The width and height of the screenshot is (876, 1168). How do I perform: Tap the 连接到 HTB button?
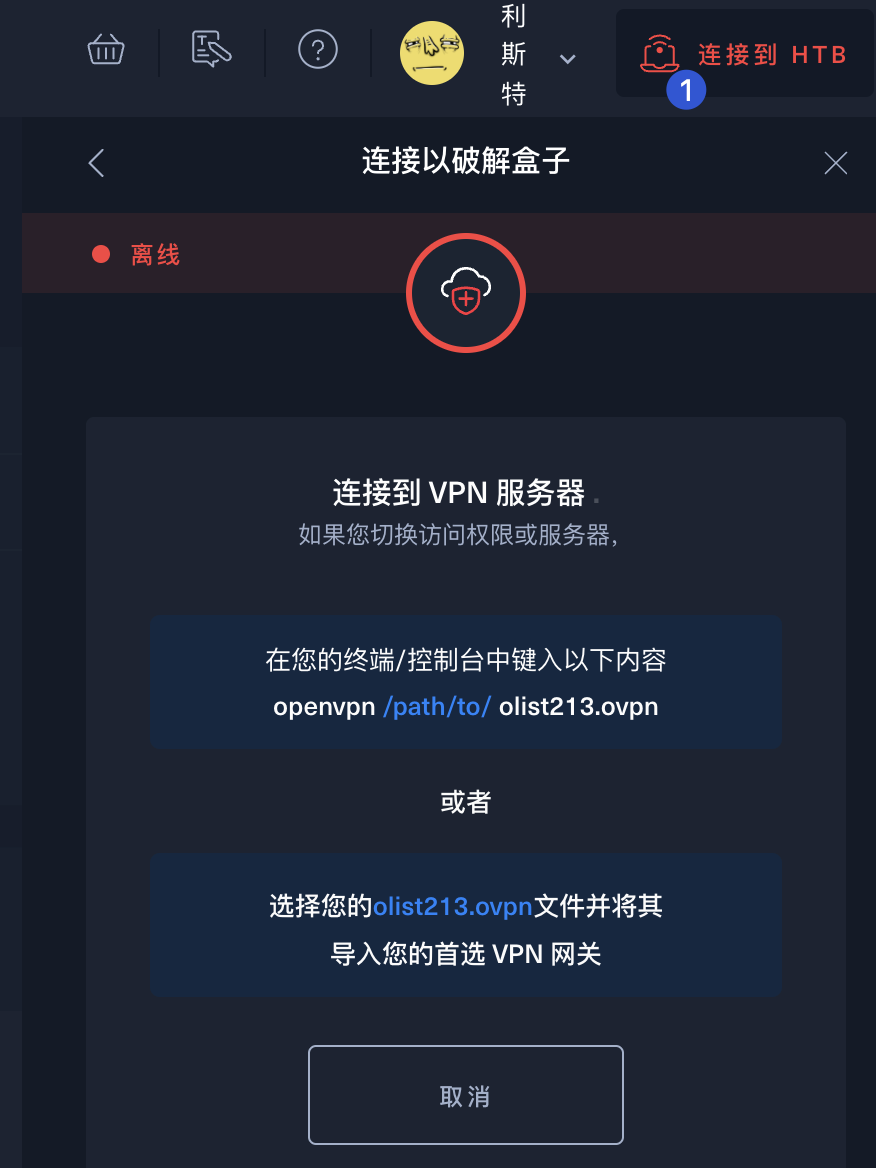pyautogui.click(x=745, y=54)
